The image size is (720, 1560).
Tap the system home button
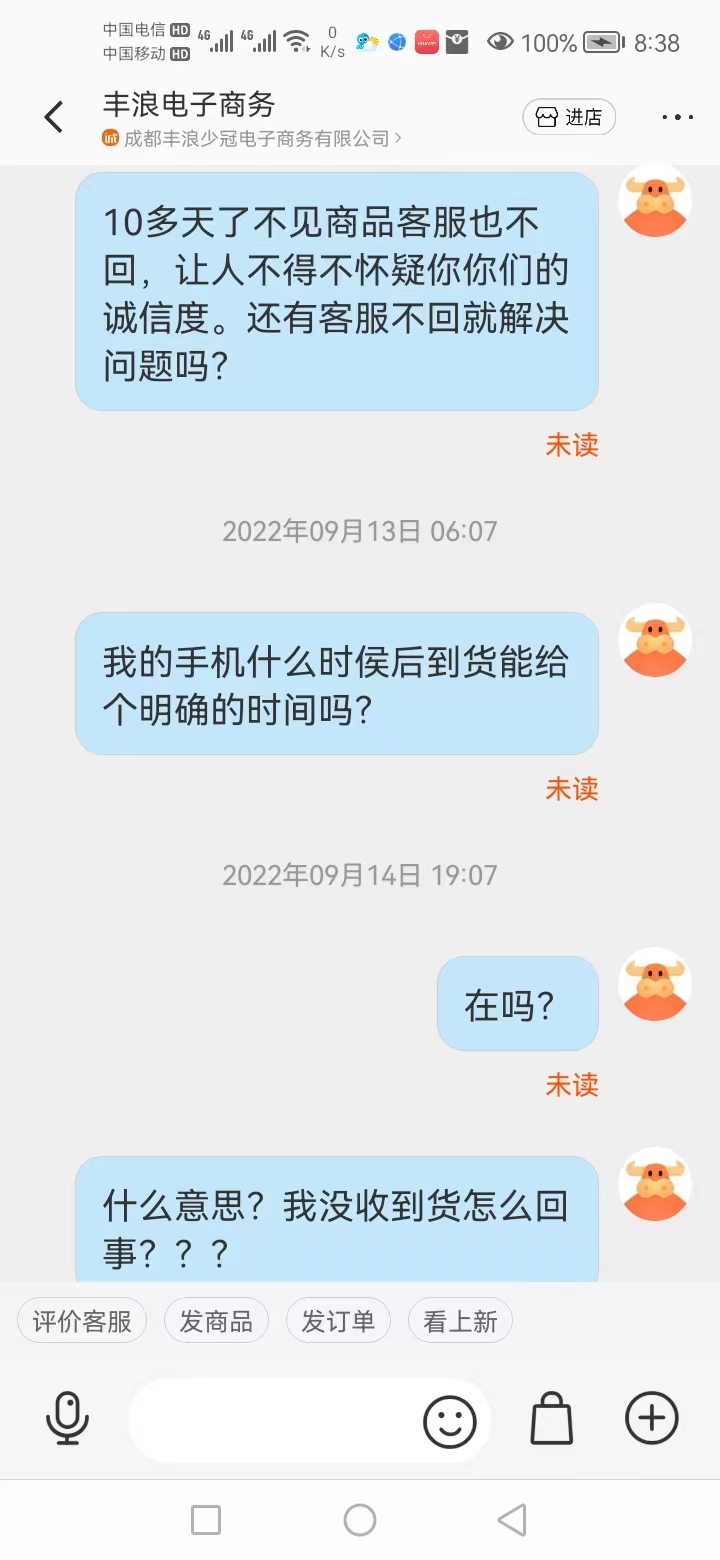pos(360,1520)
